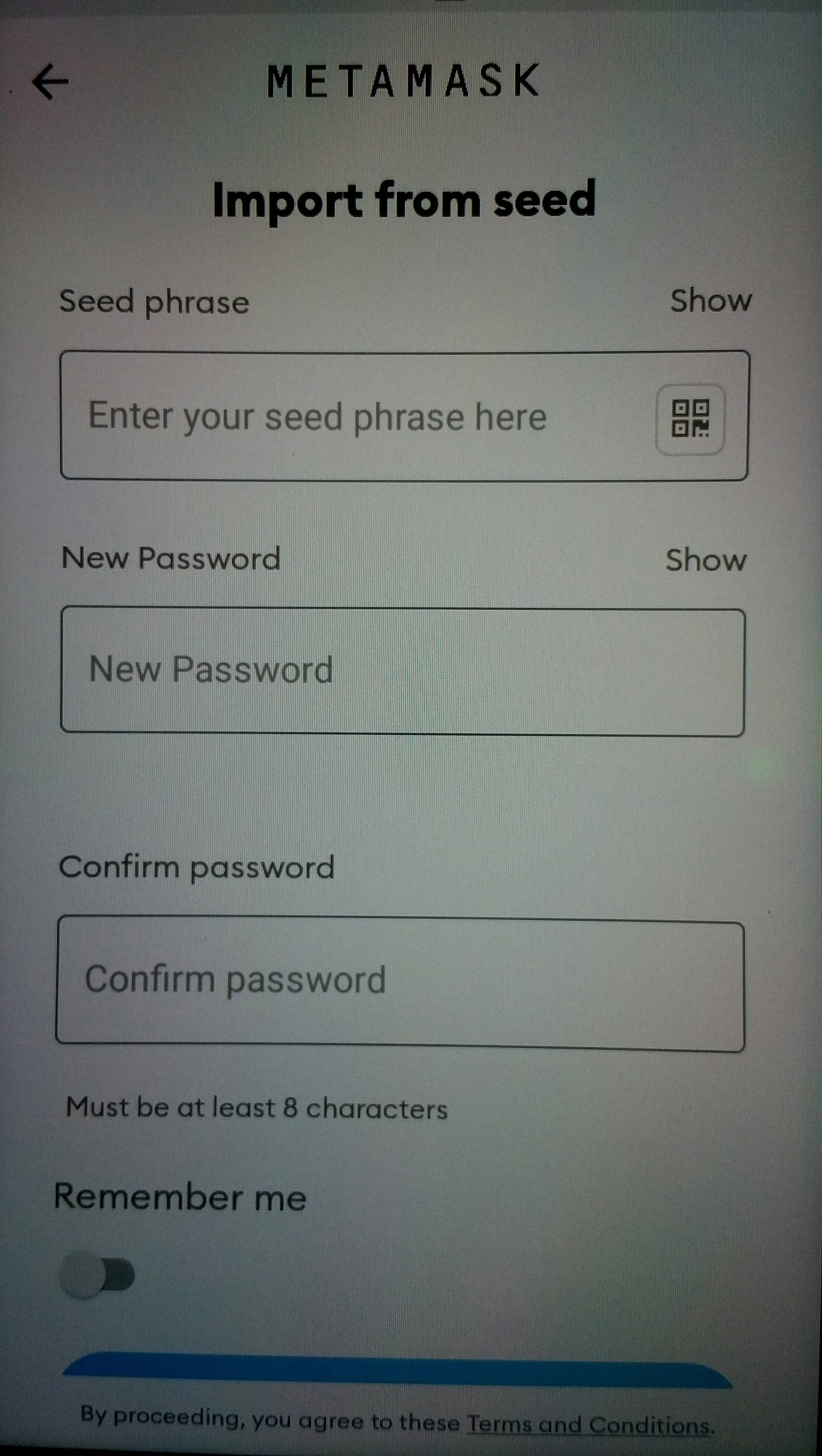The width and height of the screenshot is (822, 1456).
Task: Show the seed phrase text
Action: (711, 300)
